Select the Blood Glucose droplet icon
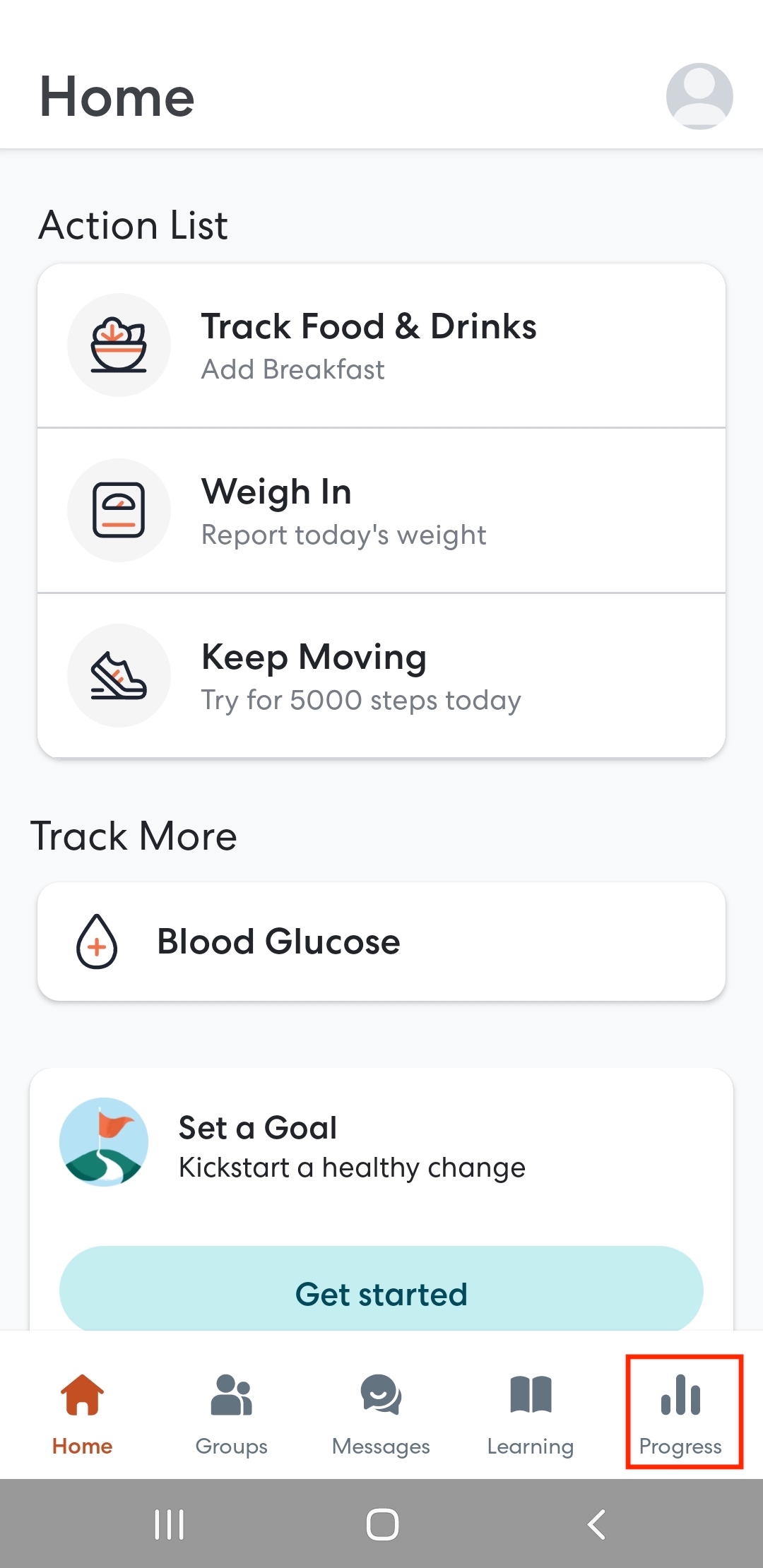The width and height of the screenshot is (763, 1568). (x=96, y=942)
